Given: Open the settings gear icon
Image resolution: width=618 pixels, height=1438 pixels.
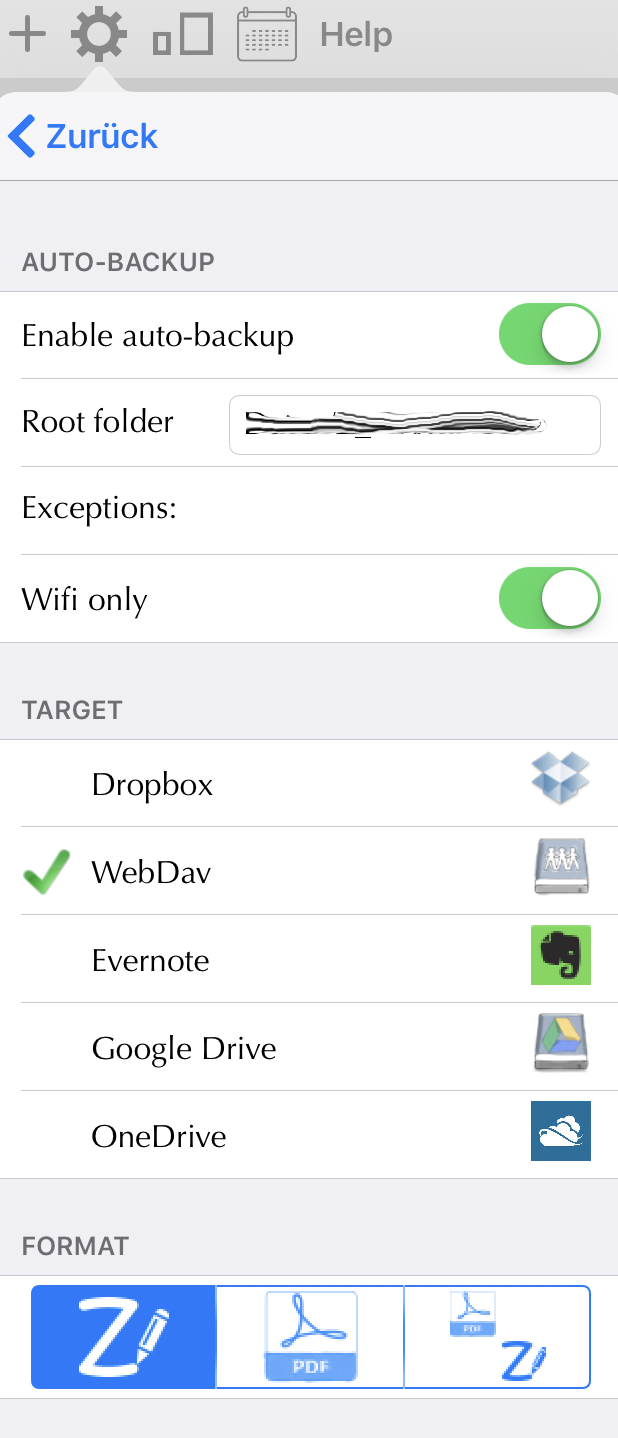Looking at the screenshot, I should tap(99, 34).
